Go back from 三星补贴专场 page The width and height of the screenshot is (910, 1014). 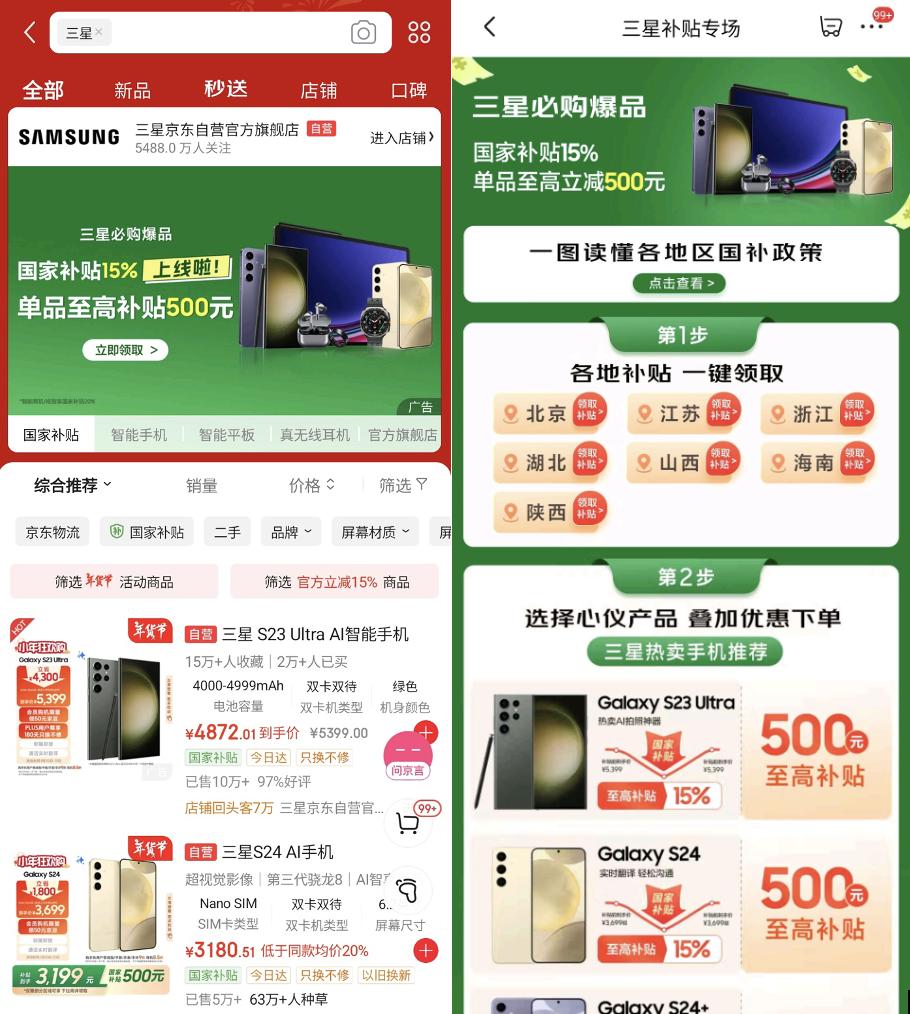click(489, 27)
